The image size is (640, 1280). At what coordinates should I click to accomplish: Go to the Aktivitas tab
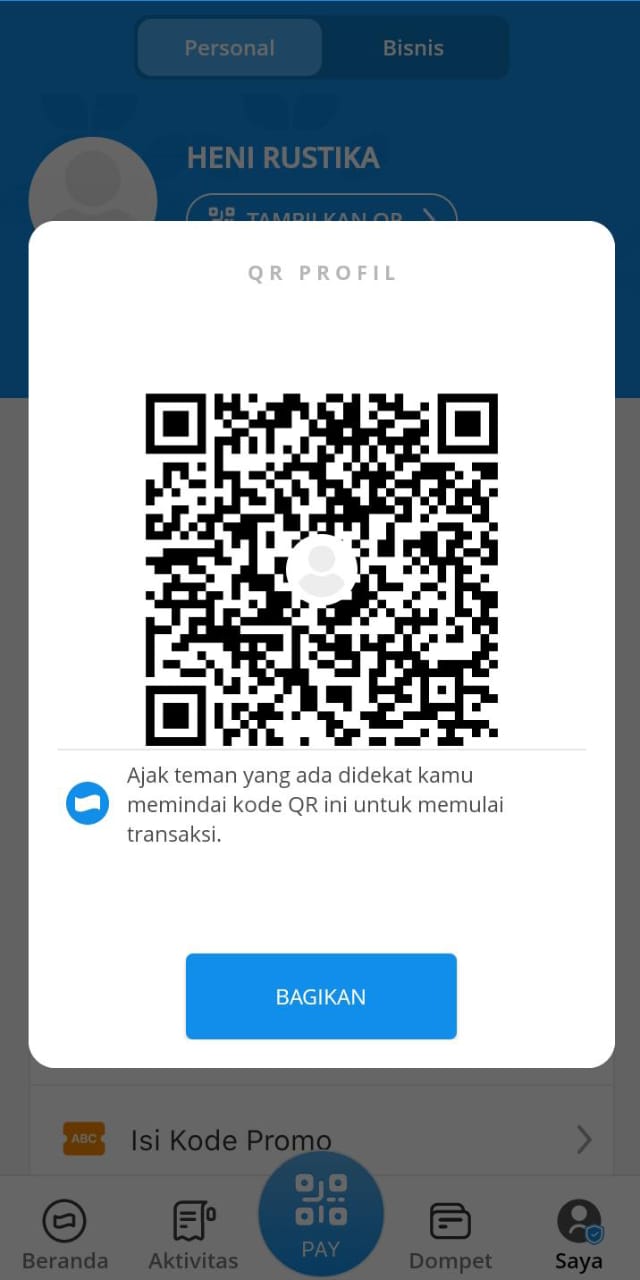(193, 1236)
